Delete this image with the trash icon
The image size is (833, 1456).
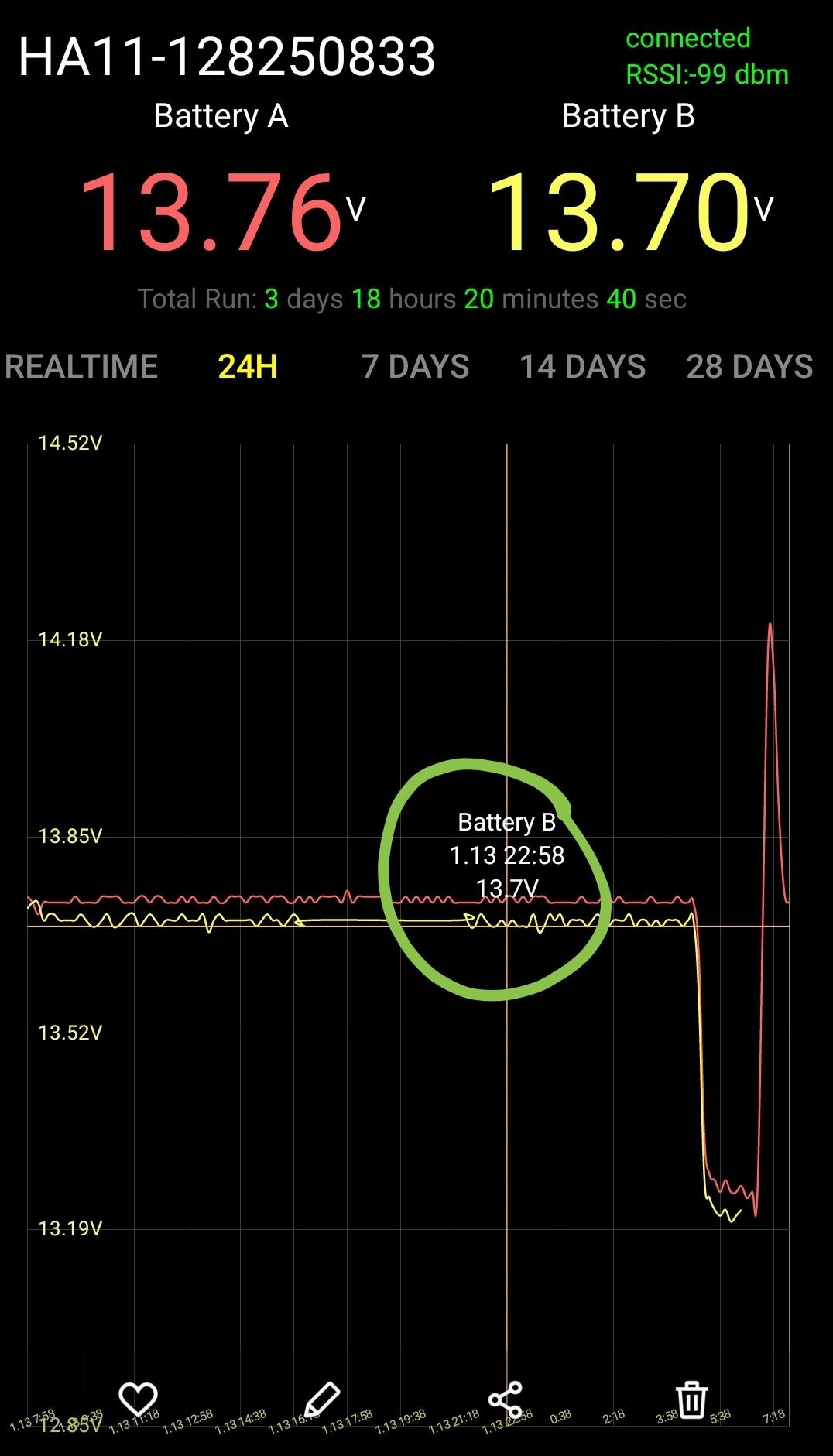point(691,1399)
